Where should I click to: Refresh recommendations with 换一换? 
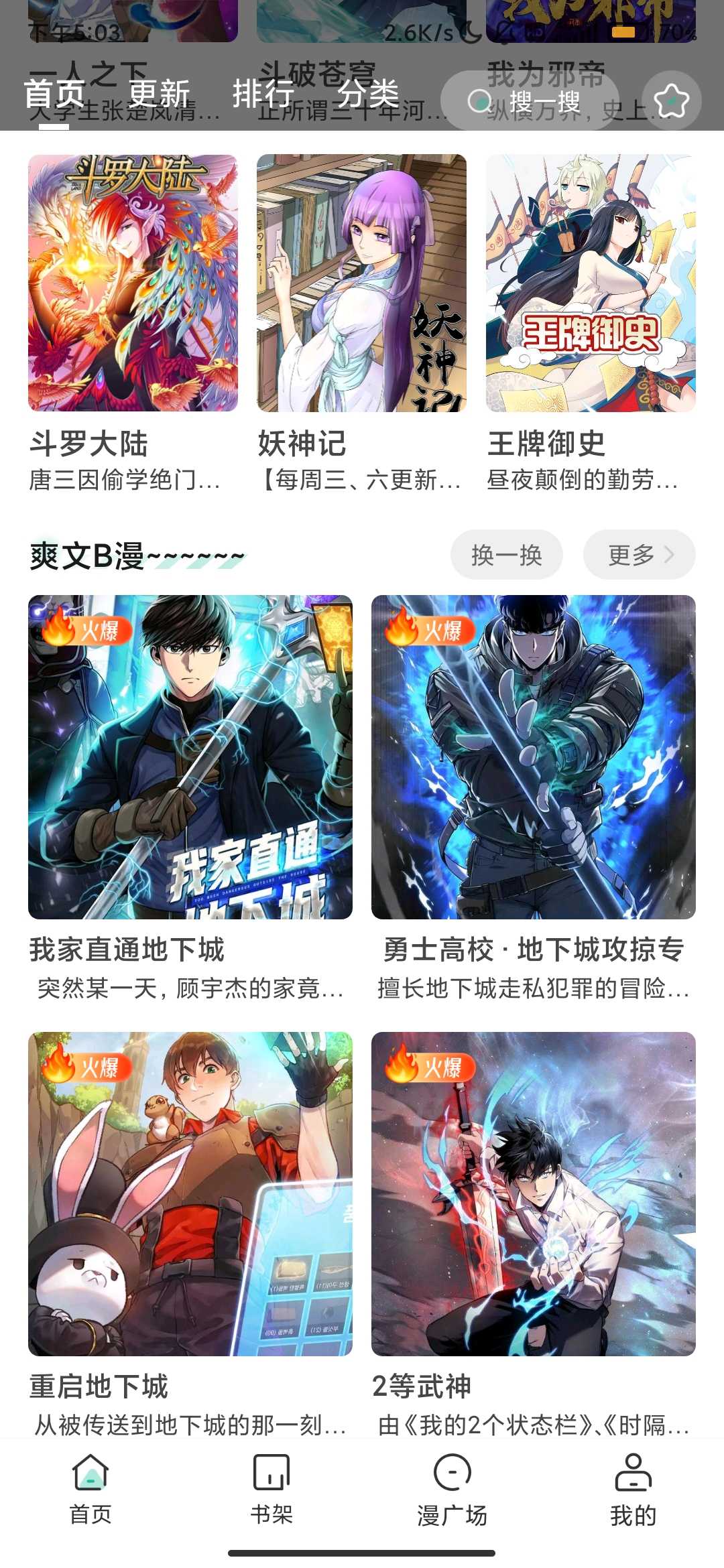(x=506, y=555)
